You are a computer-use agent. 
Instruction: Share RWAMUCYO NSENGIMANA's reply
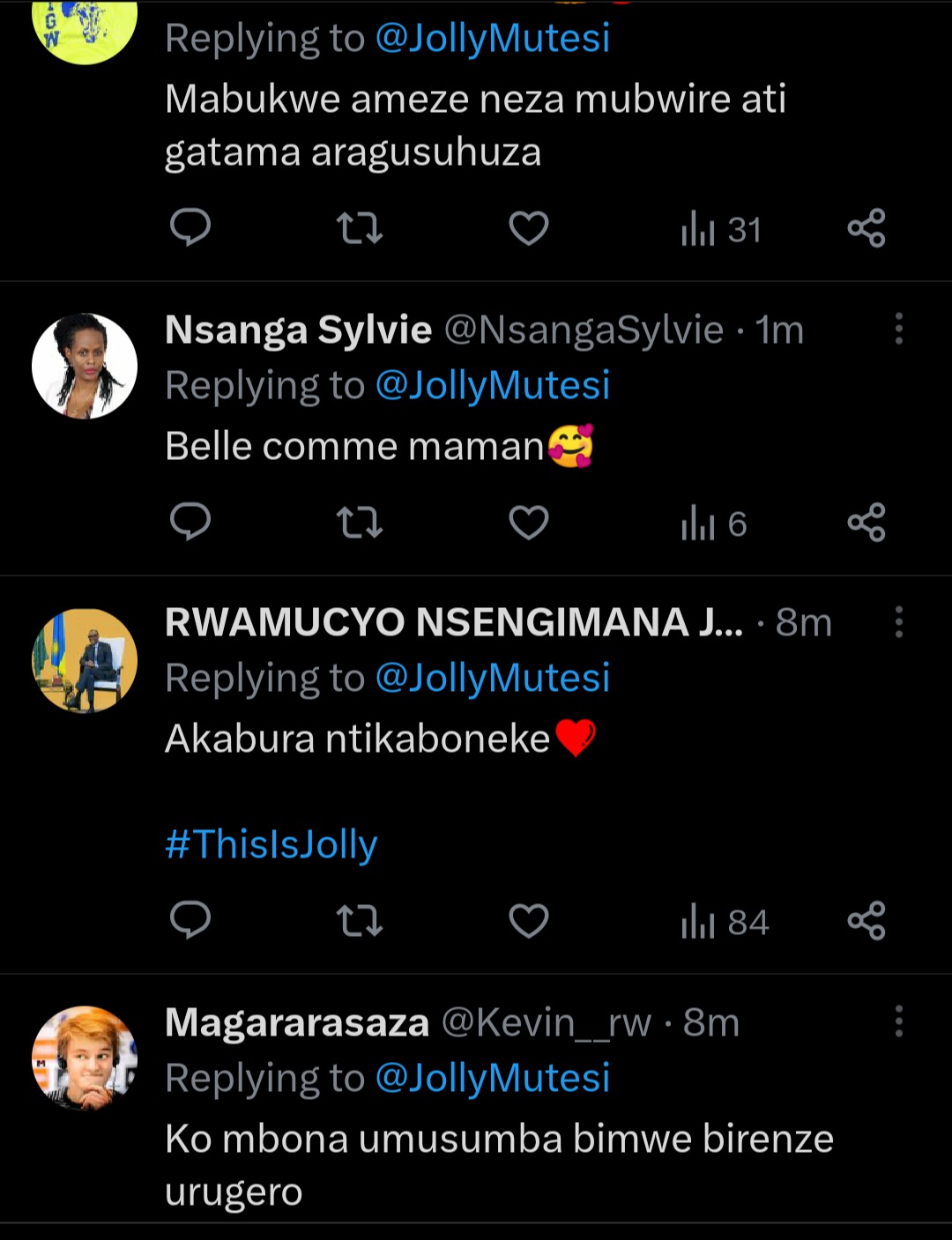pyautogui.click(x=866, y=922)
